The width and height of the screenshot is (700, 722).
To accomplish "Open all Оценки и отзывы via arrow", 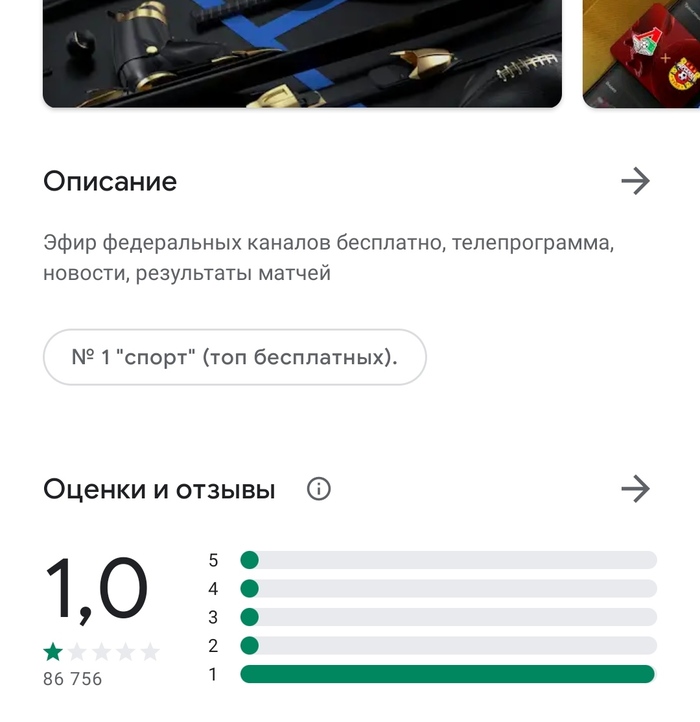I will pyautogui.click(x=635, y=489).
